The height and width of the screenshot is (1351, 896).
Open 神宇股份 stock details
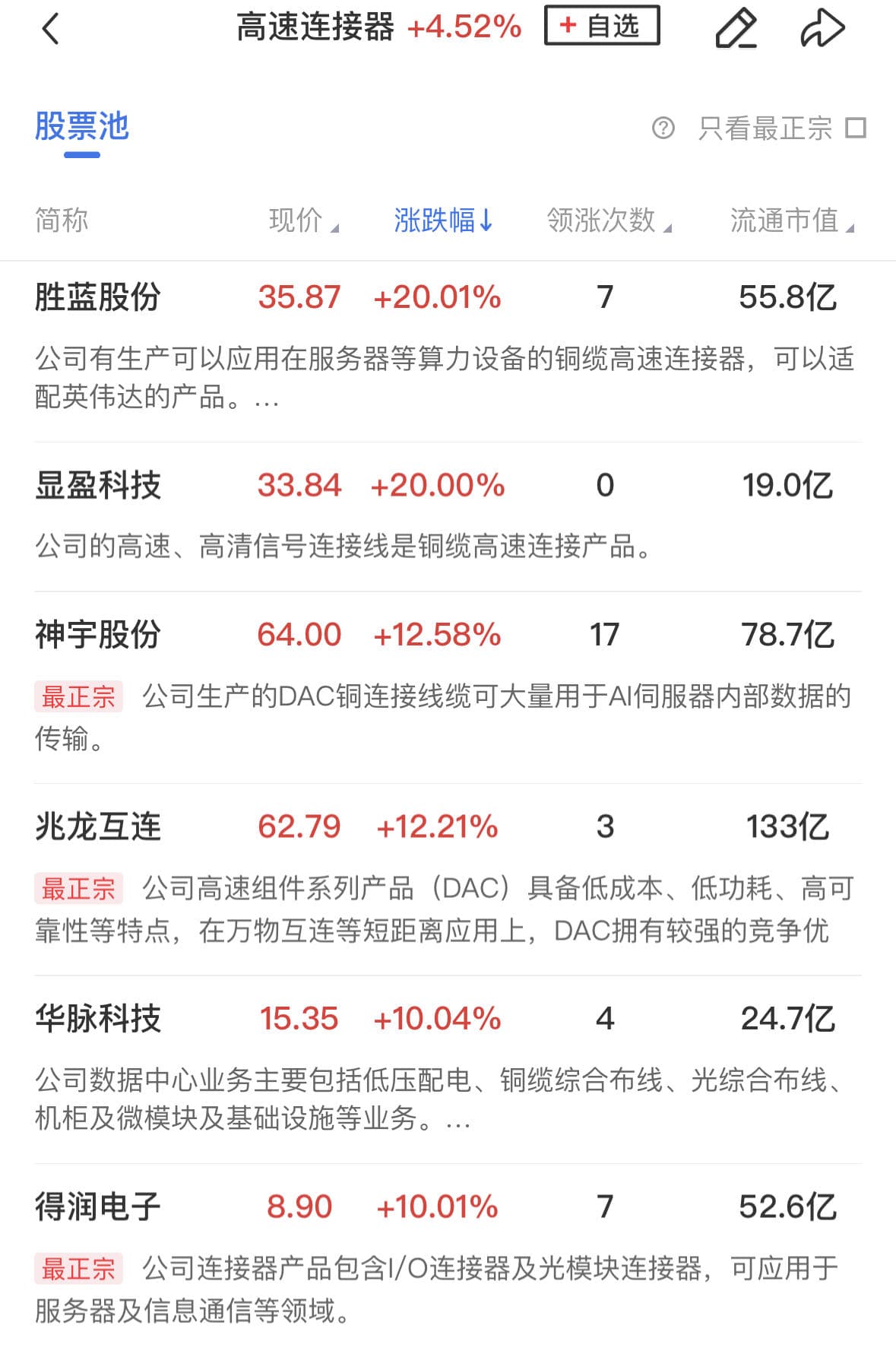click(x=98, y=635)
